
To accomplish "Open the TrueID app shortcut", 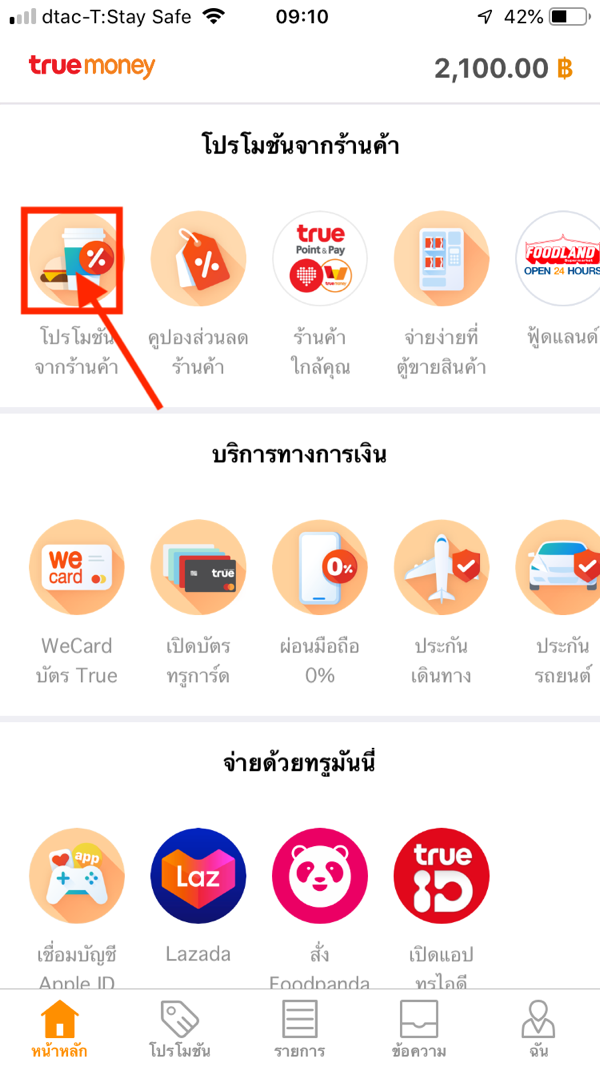I will click(x=442, y=876).
